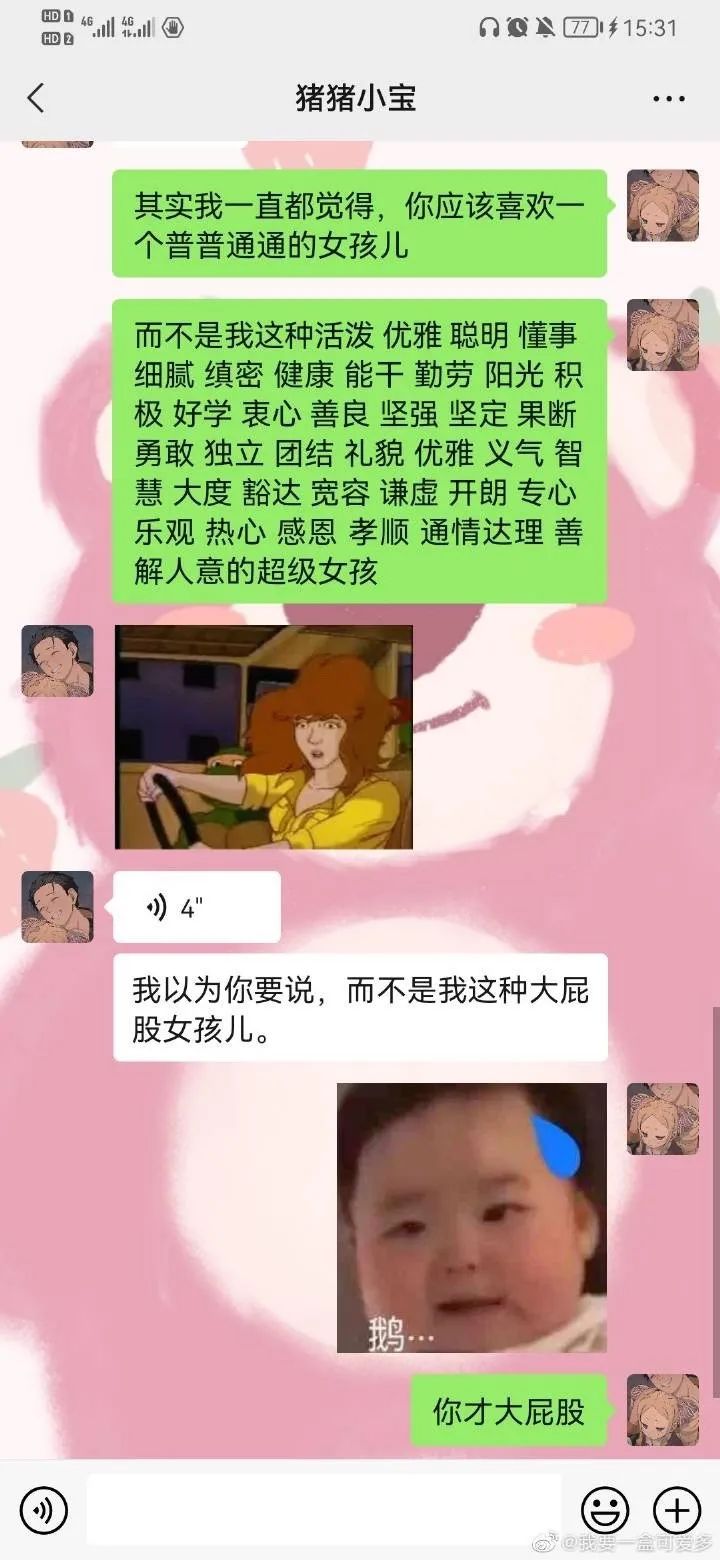
Task: Go back from the 猪猪小宝 chat
Action: click(x=36, y=98)
